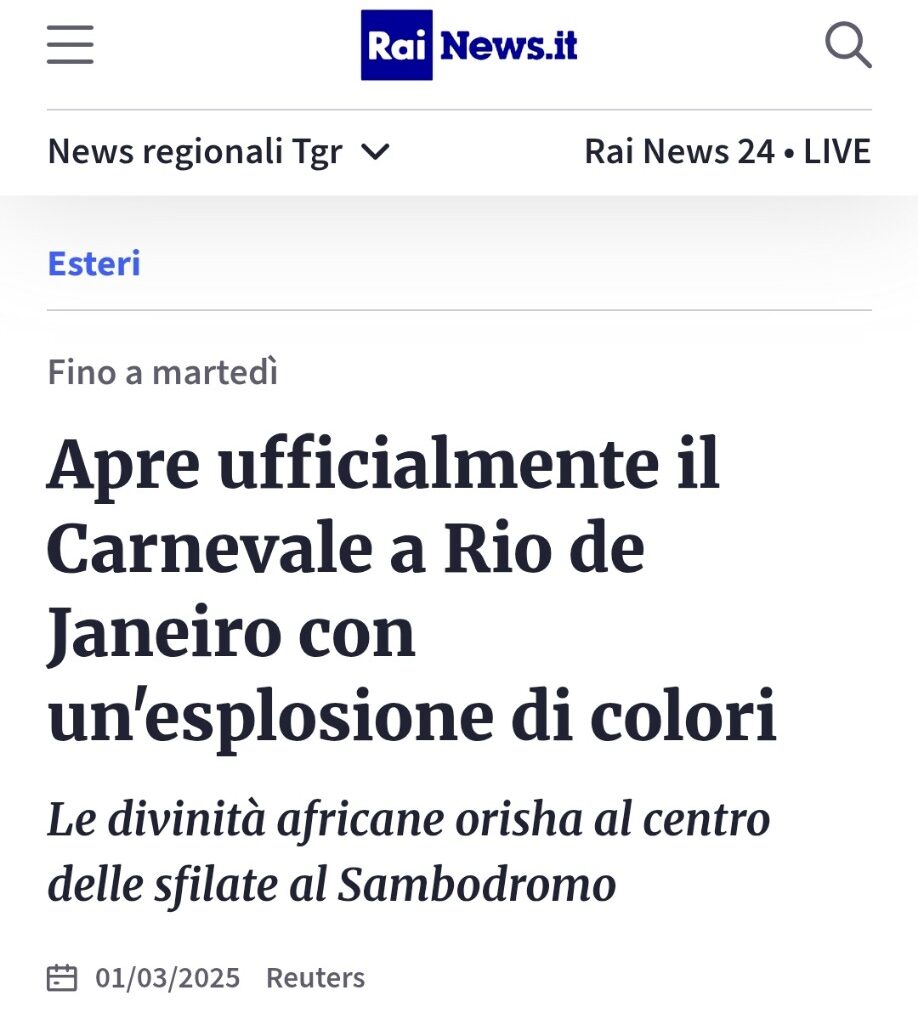
Task: Expand the News regionali Tgr dropdown
Action: click(218, 152)
